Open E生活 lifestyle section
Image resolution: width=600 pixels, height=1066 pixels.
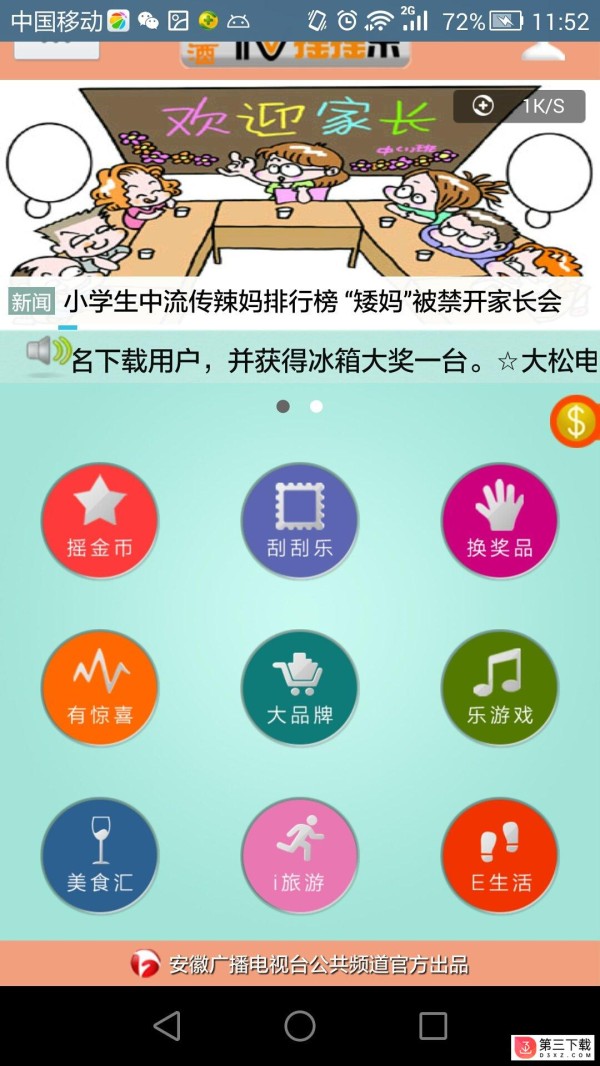(x=500, y=856)
